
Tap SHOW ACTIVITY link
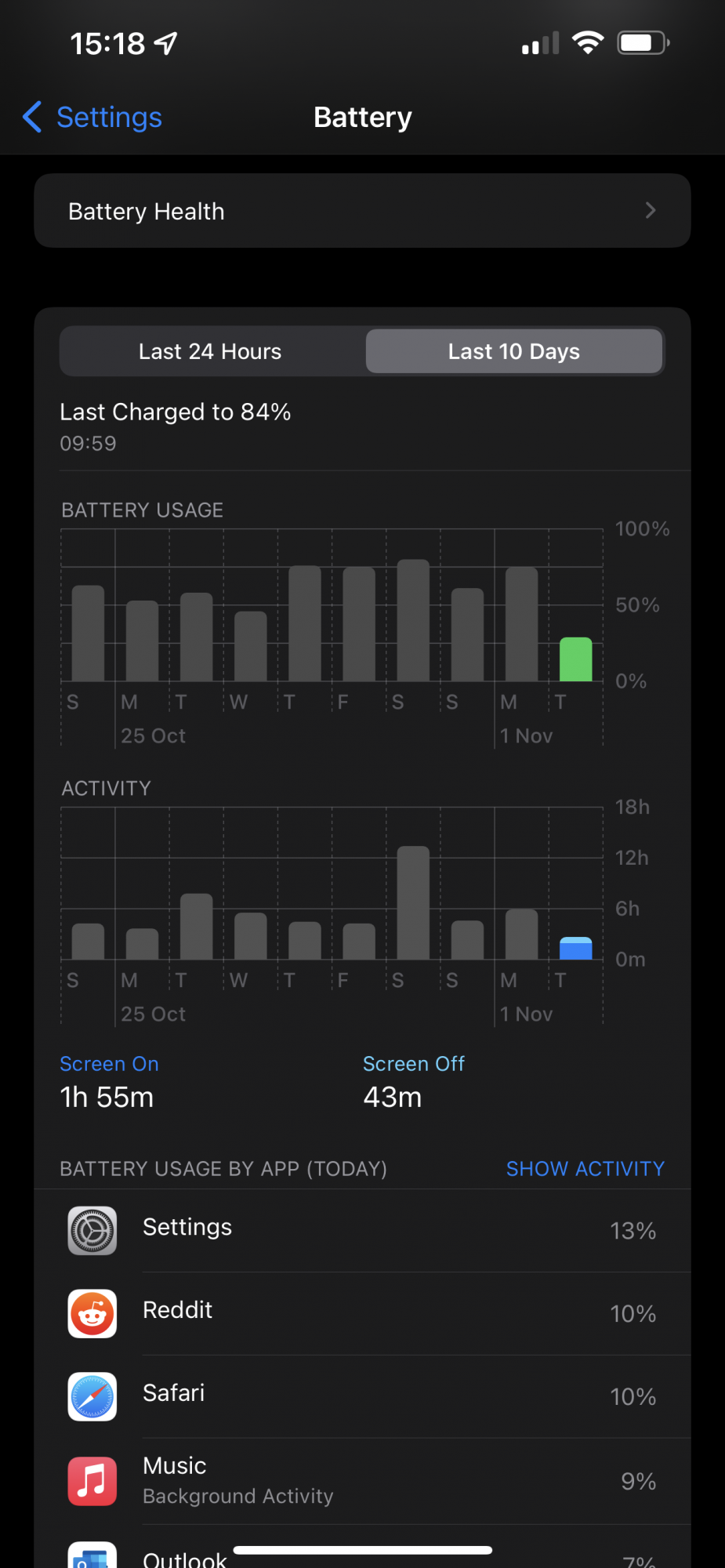[x=585, y=1168]
